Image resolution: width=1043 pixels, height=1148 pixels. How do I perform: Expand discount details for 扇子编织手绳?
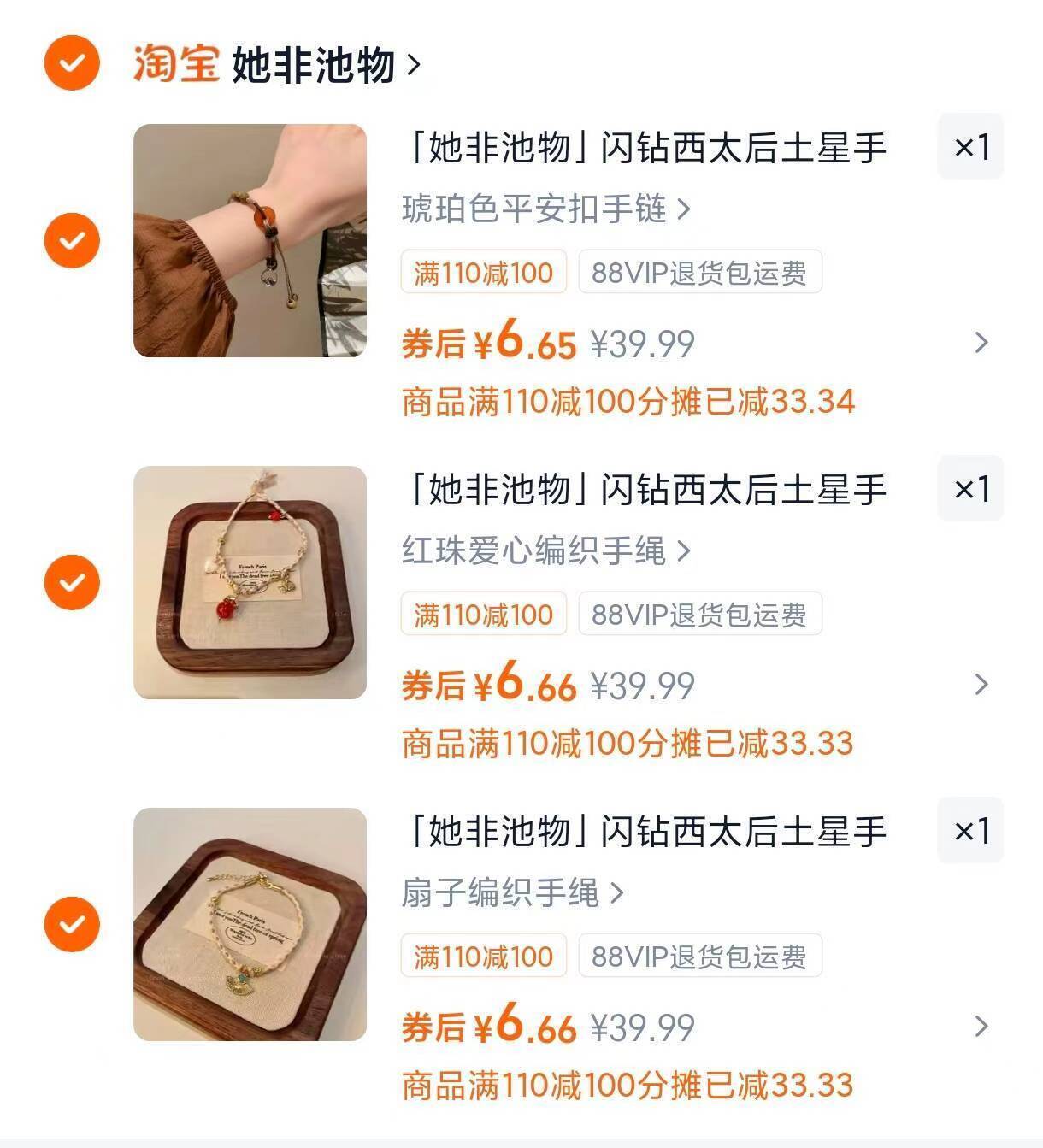(x=981, y=1027)
